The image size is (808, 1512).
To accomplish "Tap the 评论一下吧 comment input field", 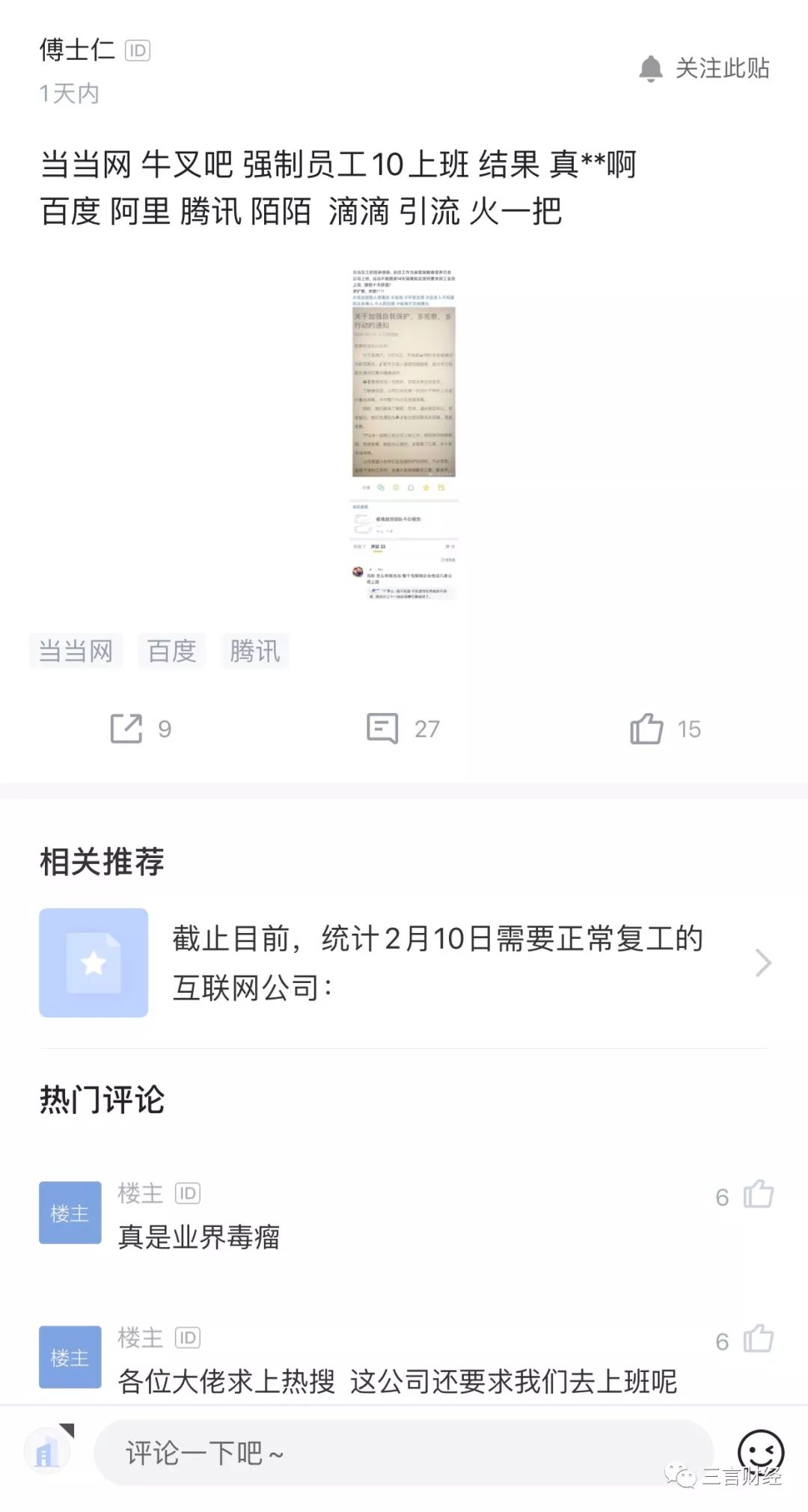I will coord(404,1454).
